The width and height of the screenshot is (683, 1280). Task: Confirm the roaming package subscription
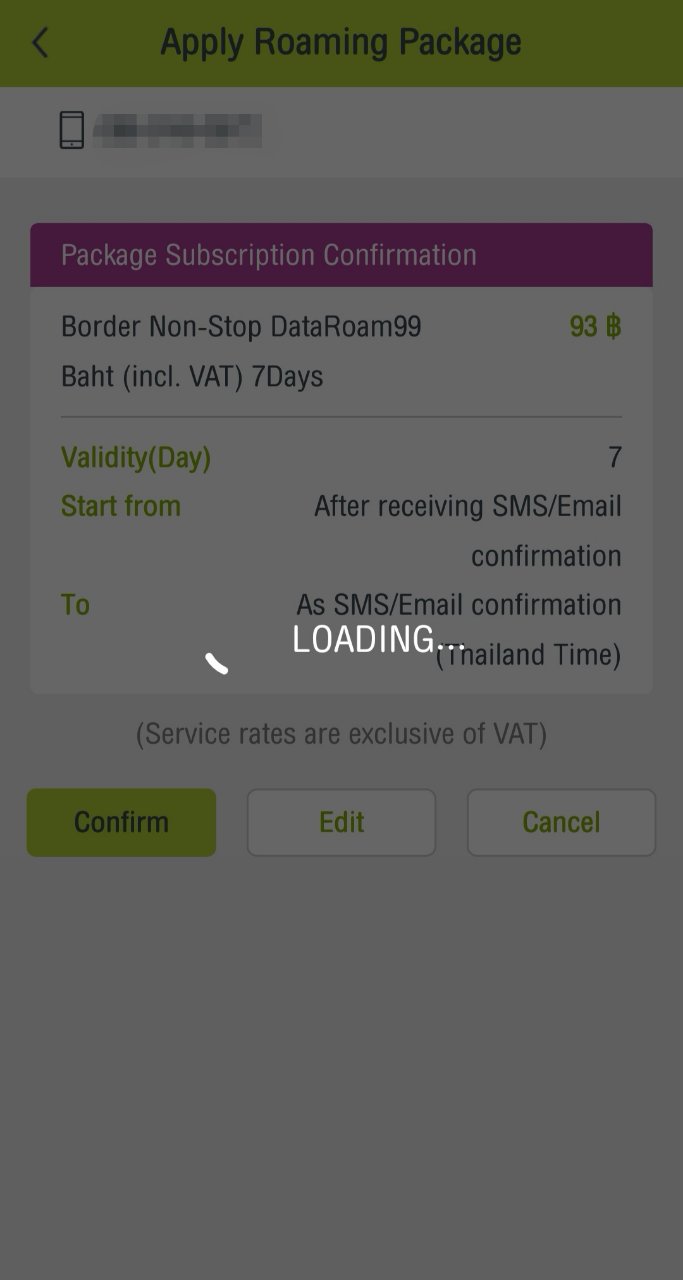[121, 822]
